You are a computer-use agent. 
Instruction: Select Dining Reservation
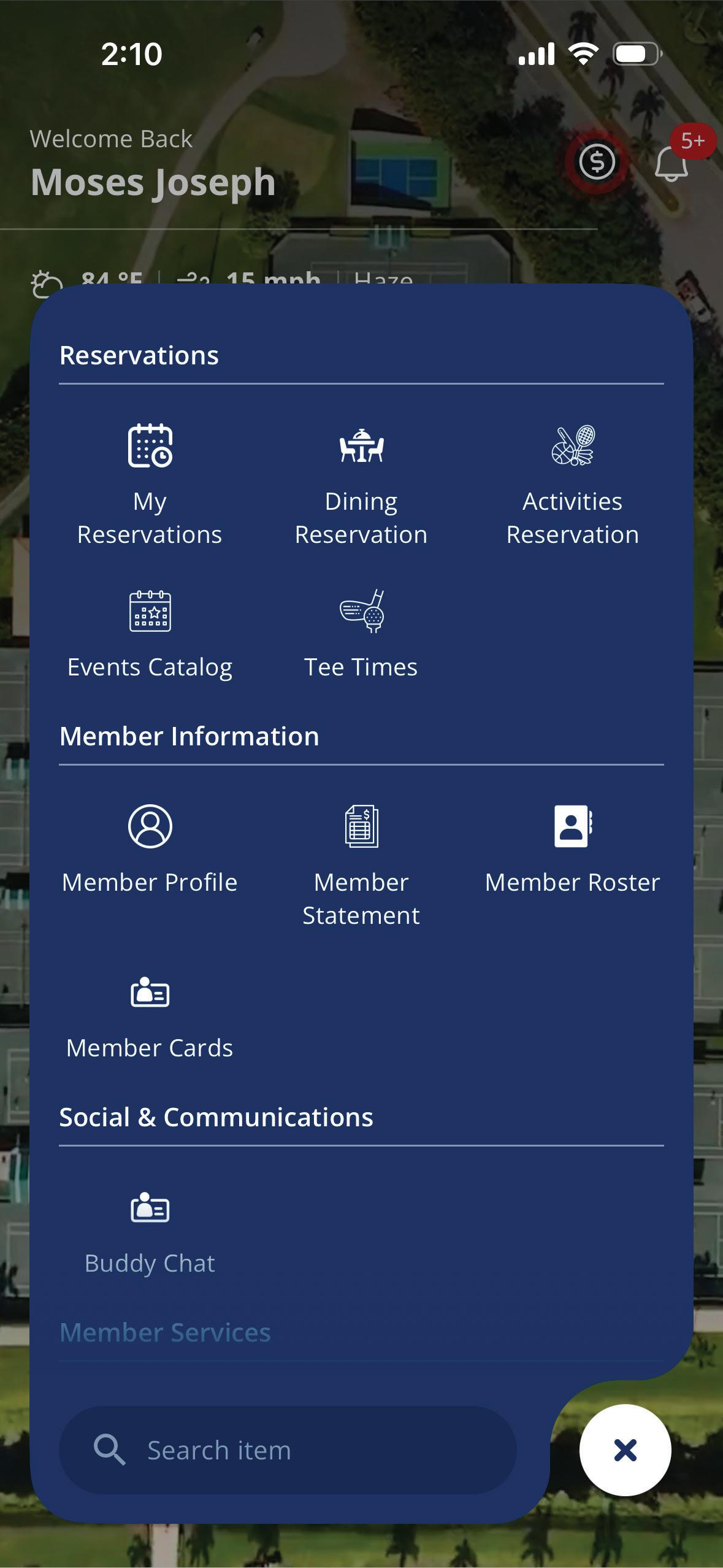[x=361, y=485]
